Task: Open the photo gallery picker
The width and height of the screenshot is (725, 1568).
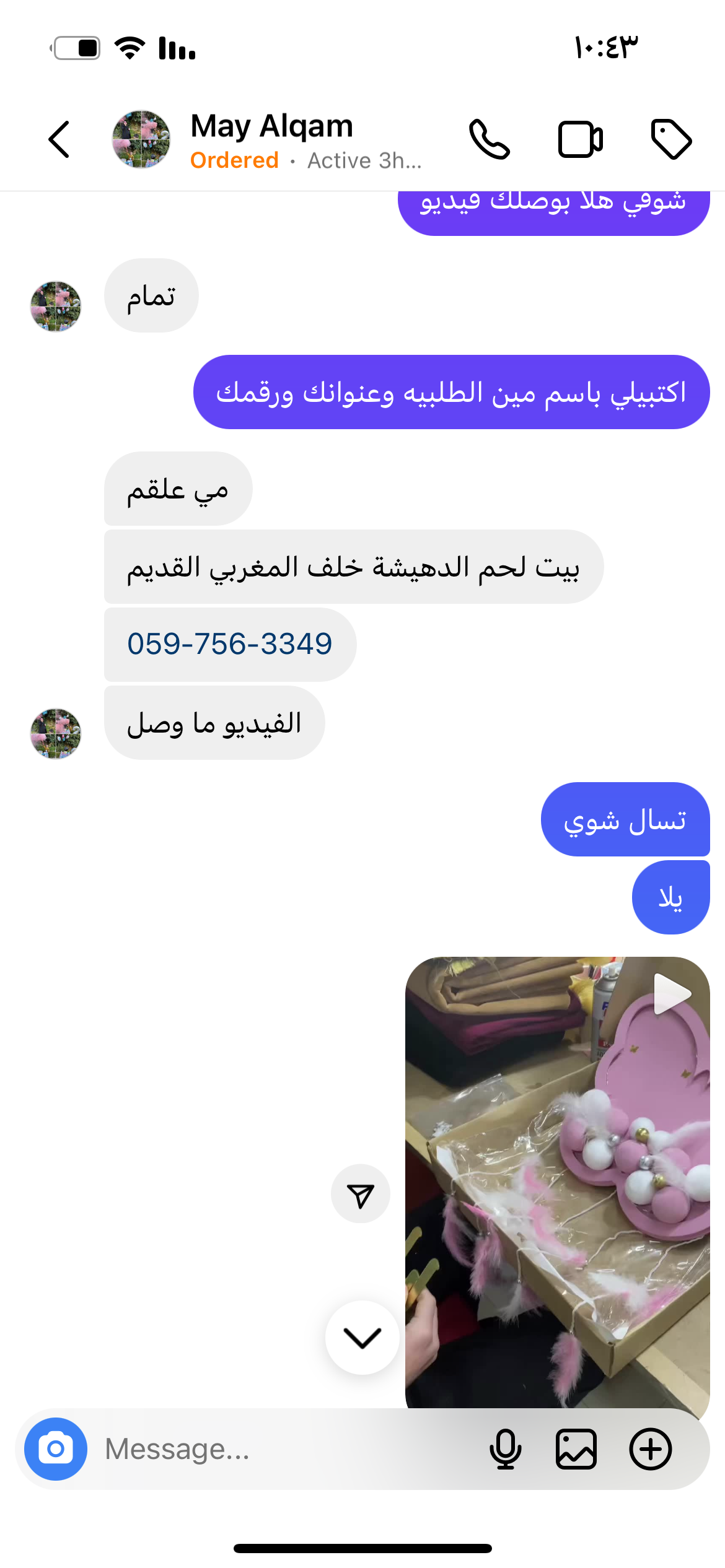Action: point(576,1449)
